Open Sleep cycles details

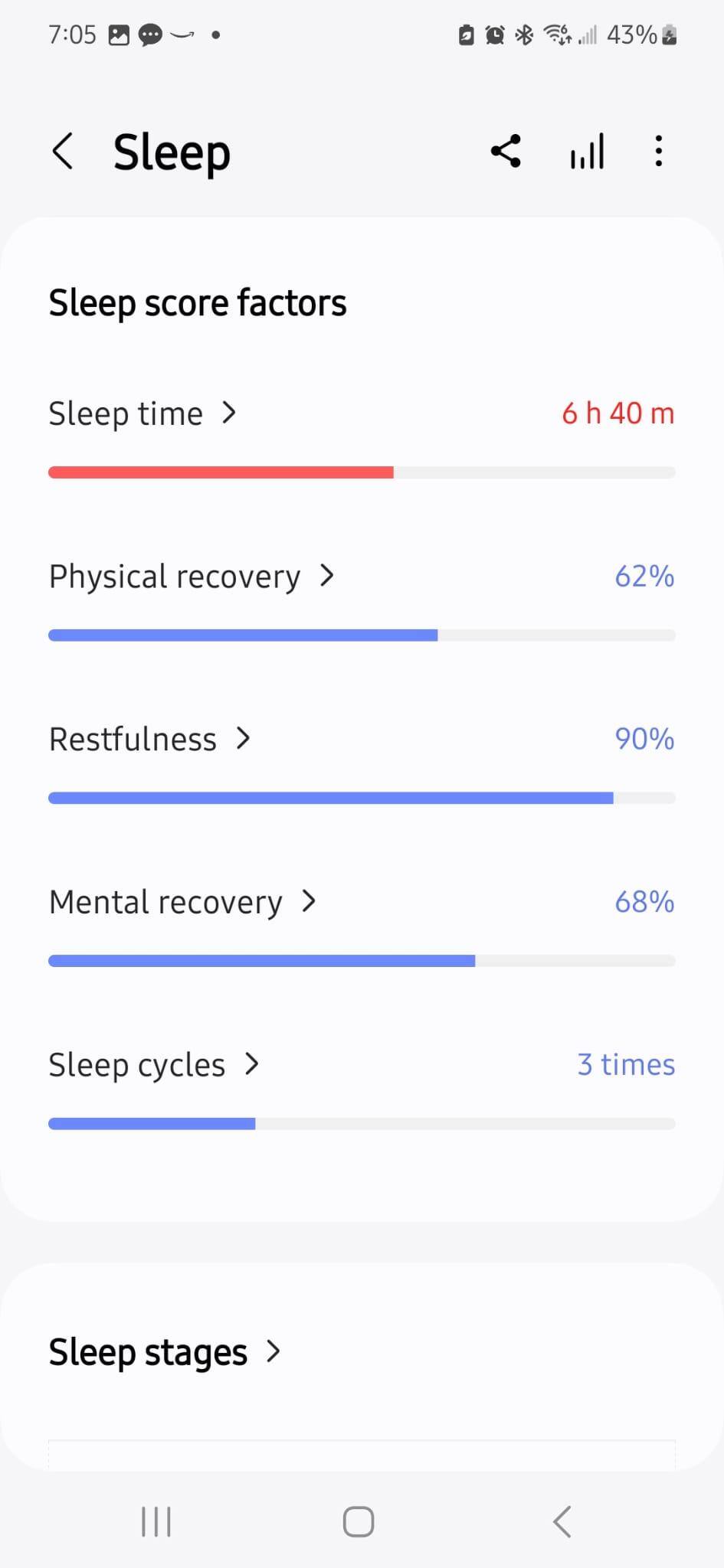click(x=153, y=1065)
